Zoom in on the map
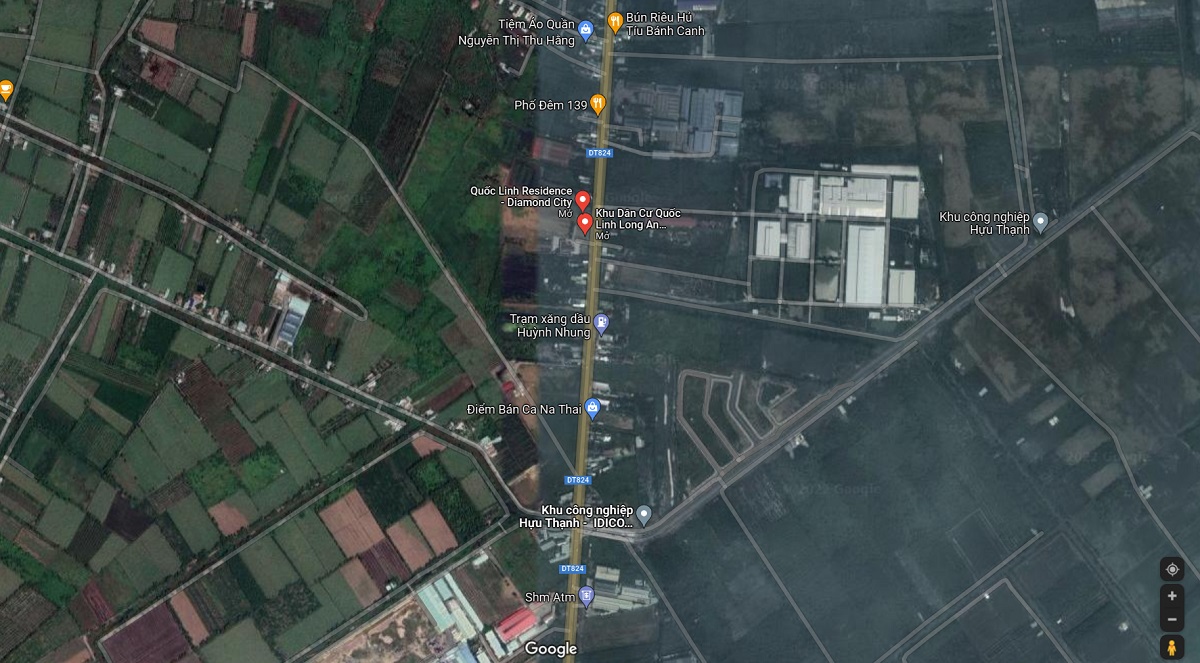 1171,596
